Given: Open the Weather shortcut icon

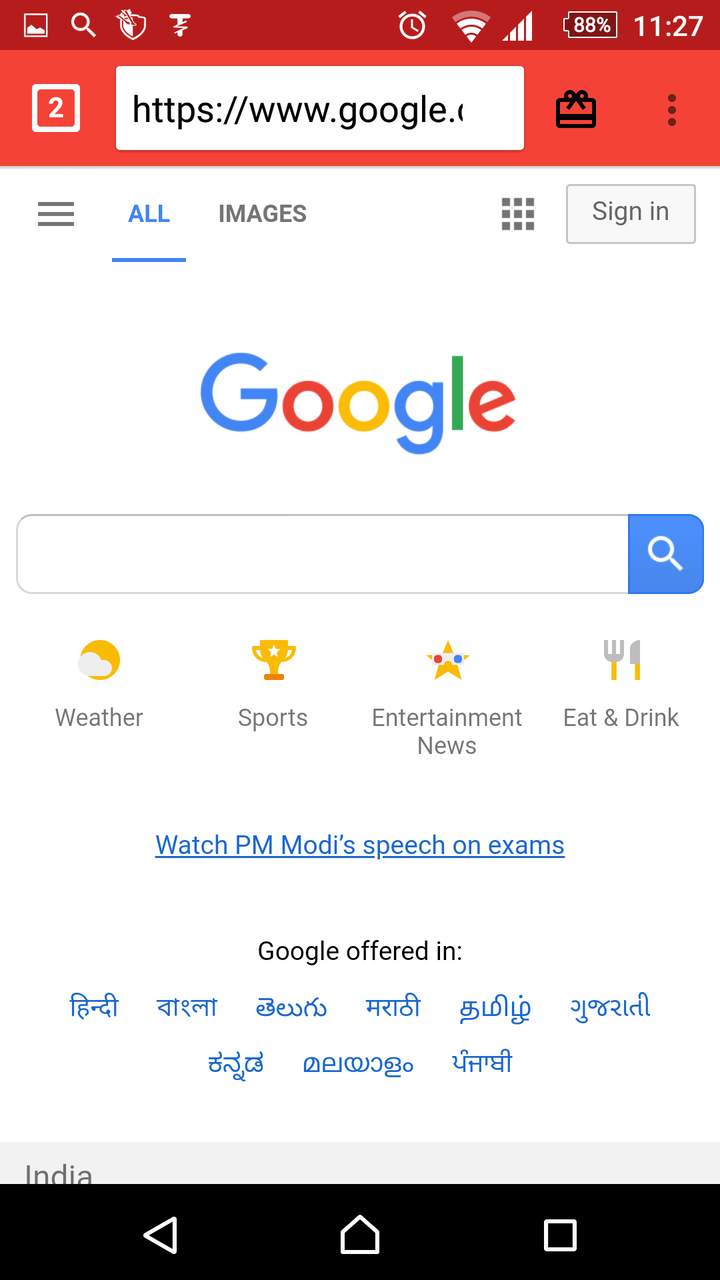Looking at the screenshot, I should [98, 660].
